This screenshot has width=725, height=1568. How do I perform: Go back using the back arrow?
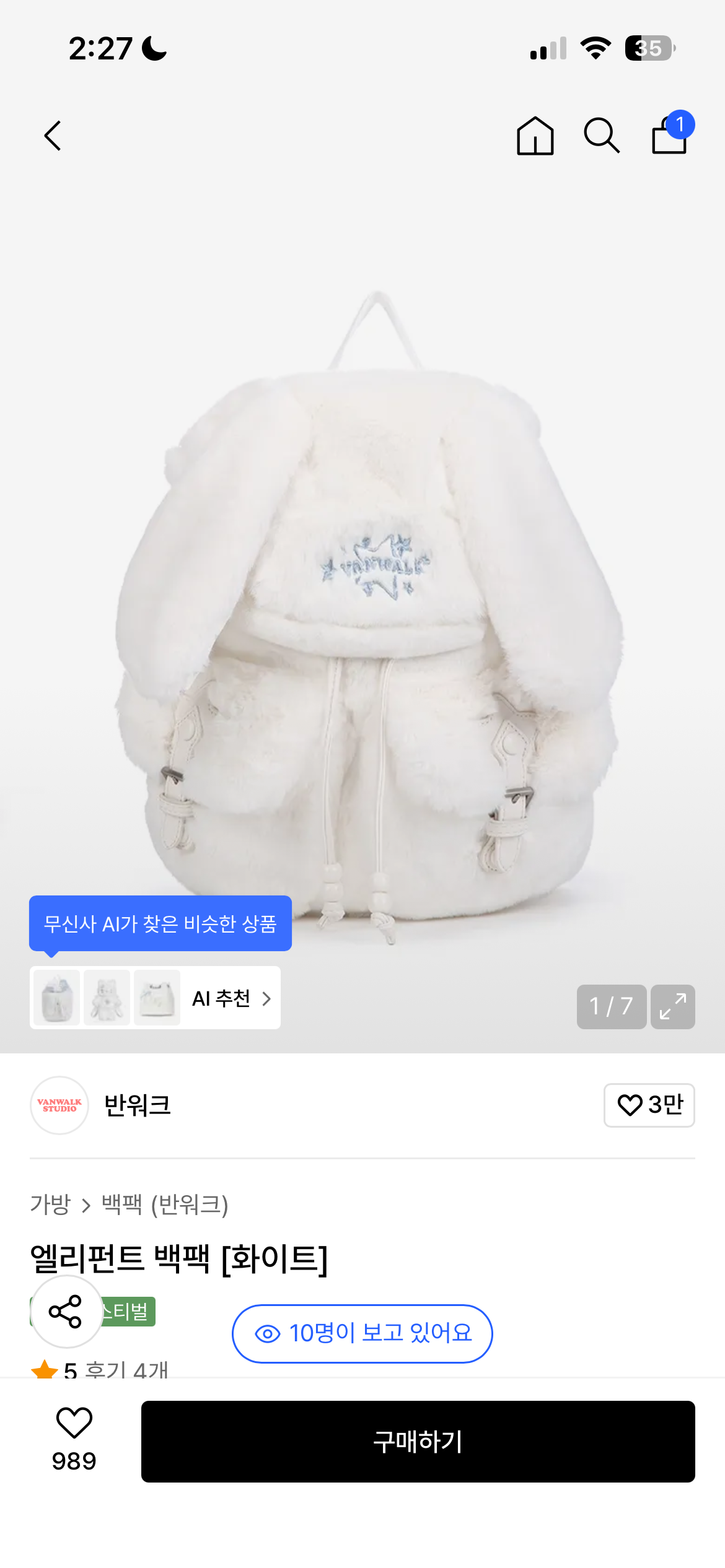pyautogui.click(x=53, y=136)
